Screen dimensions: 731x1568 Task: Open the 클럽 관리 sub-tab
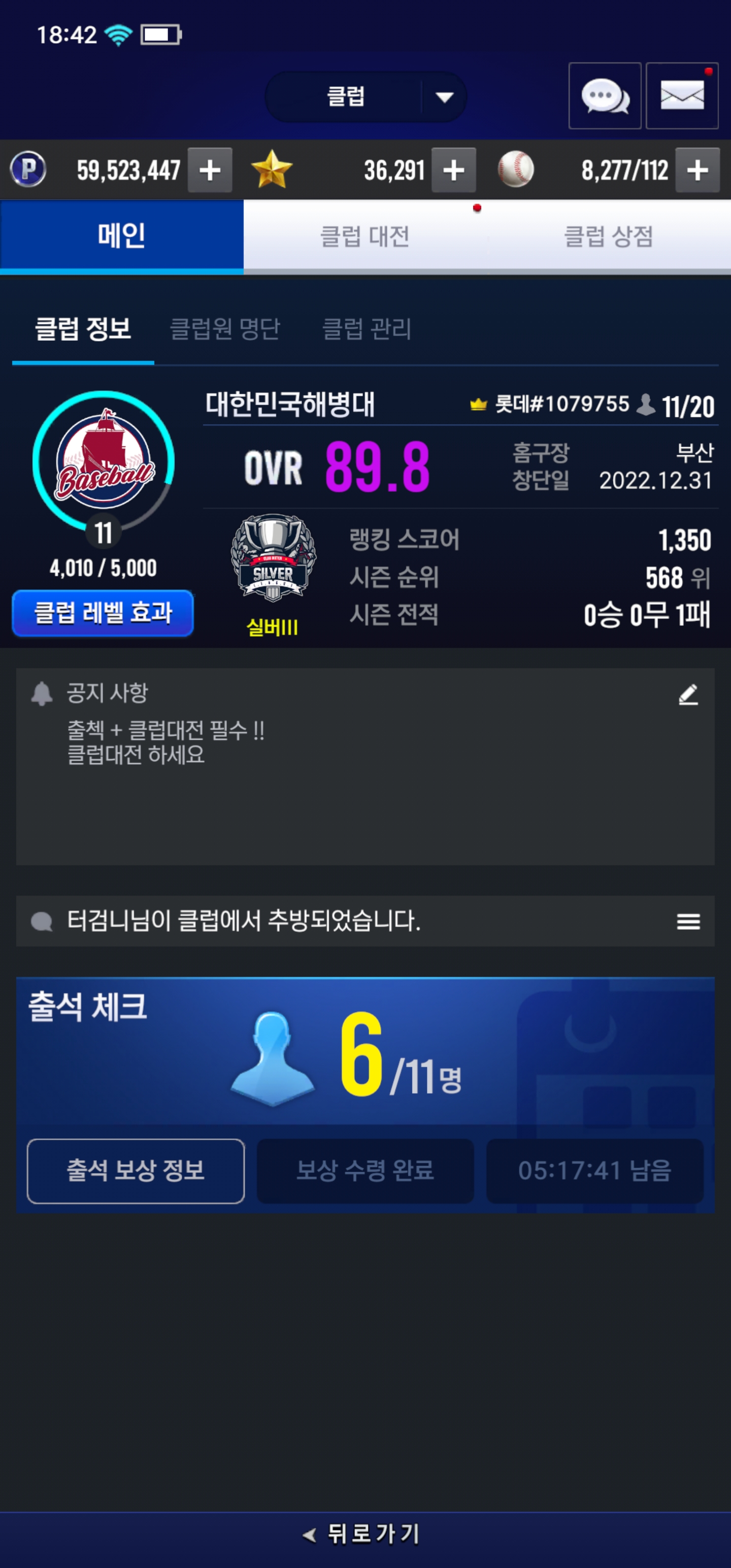[367, 329]
